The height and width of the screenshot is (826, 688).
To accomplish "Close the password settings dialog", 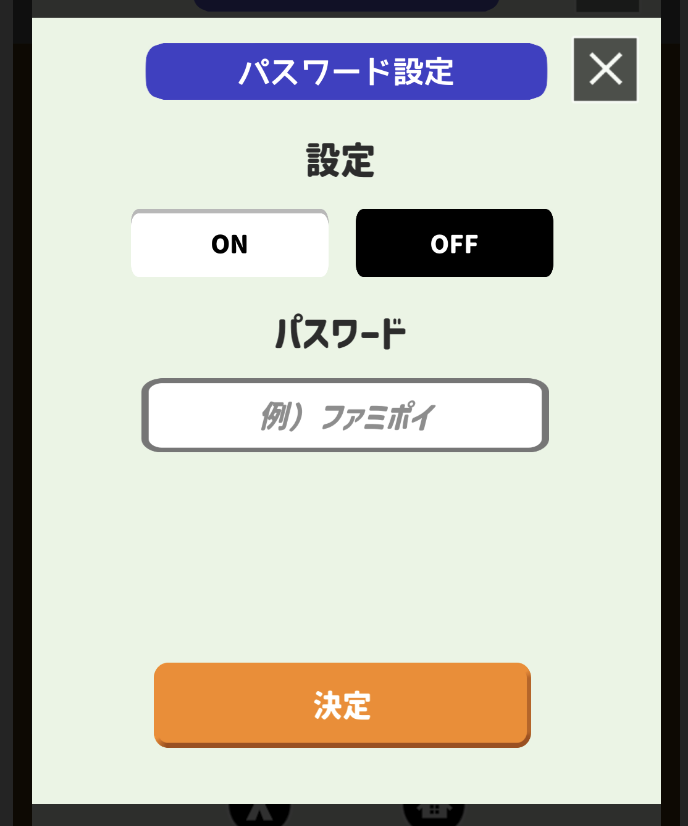I will pyautogui.click(x=605, y=69).
